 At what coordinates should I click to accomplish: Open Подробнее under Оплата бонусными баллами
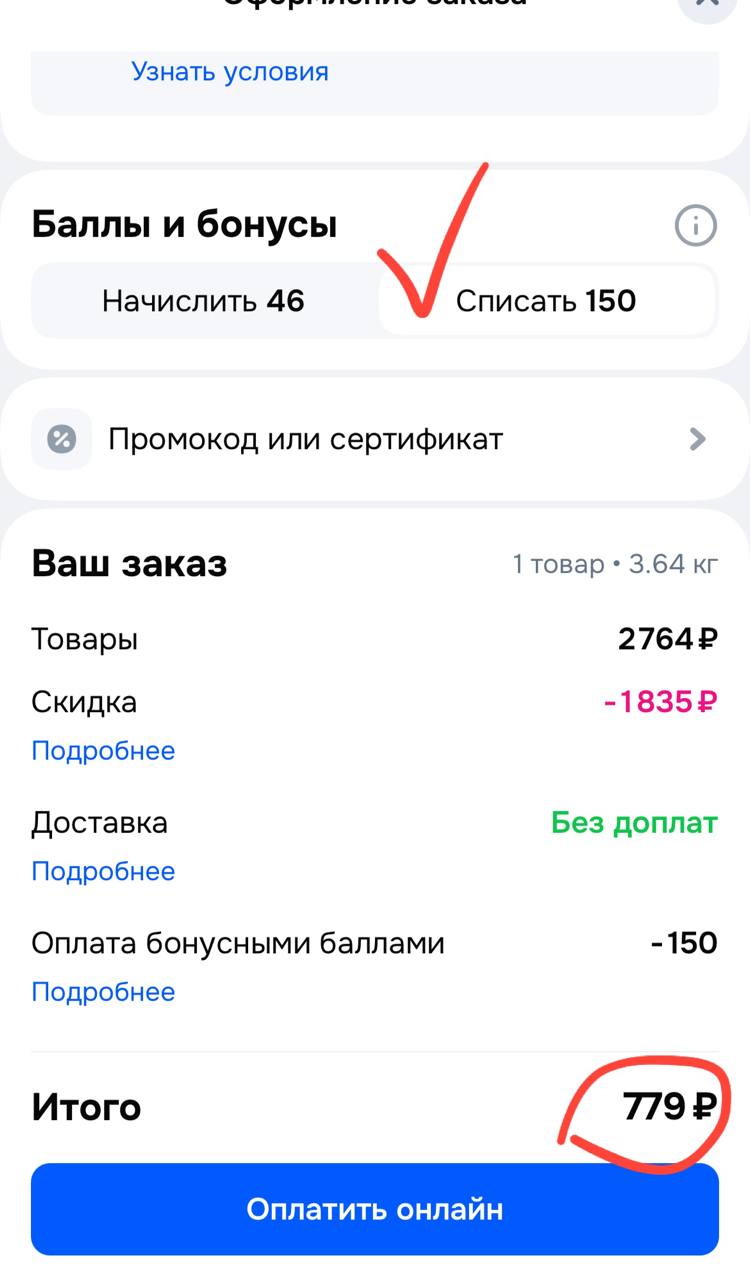[x=103, y=991]
